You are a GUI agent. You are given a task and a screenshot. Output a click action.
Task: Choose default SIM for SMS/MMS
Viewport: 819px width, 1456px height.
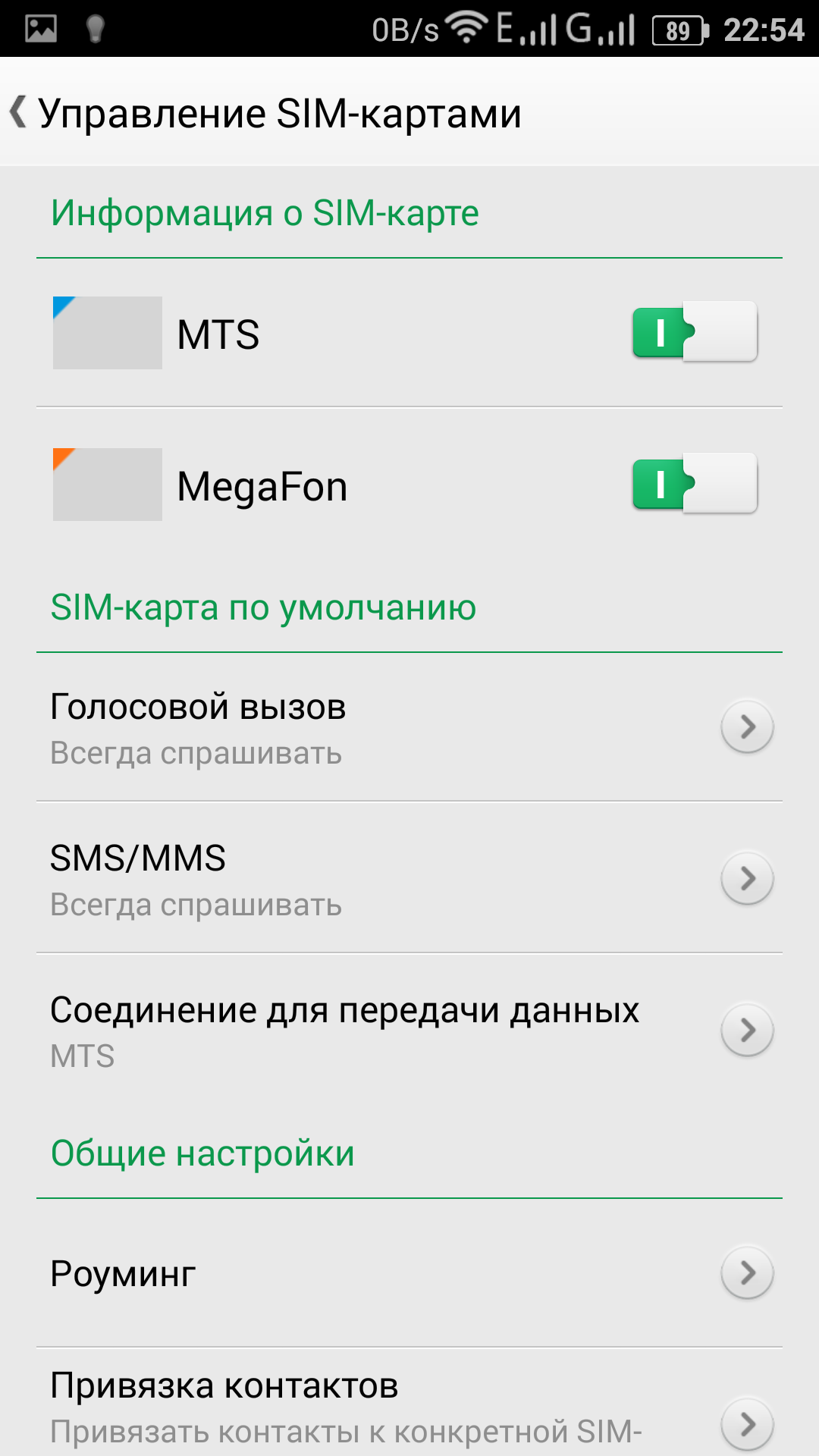coord(409,878)
